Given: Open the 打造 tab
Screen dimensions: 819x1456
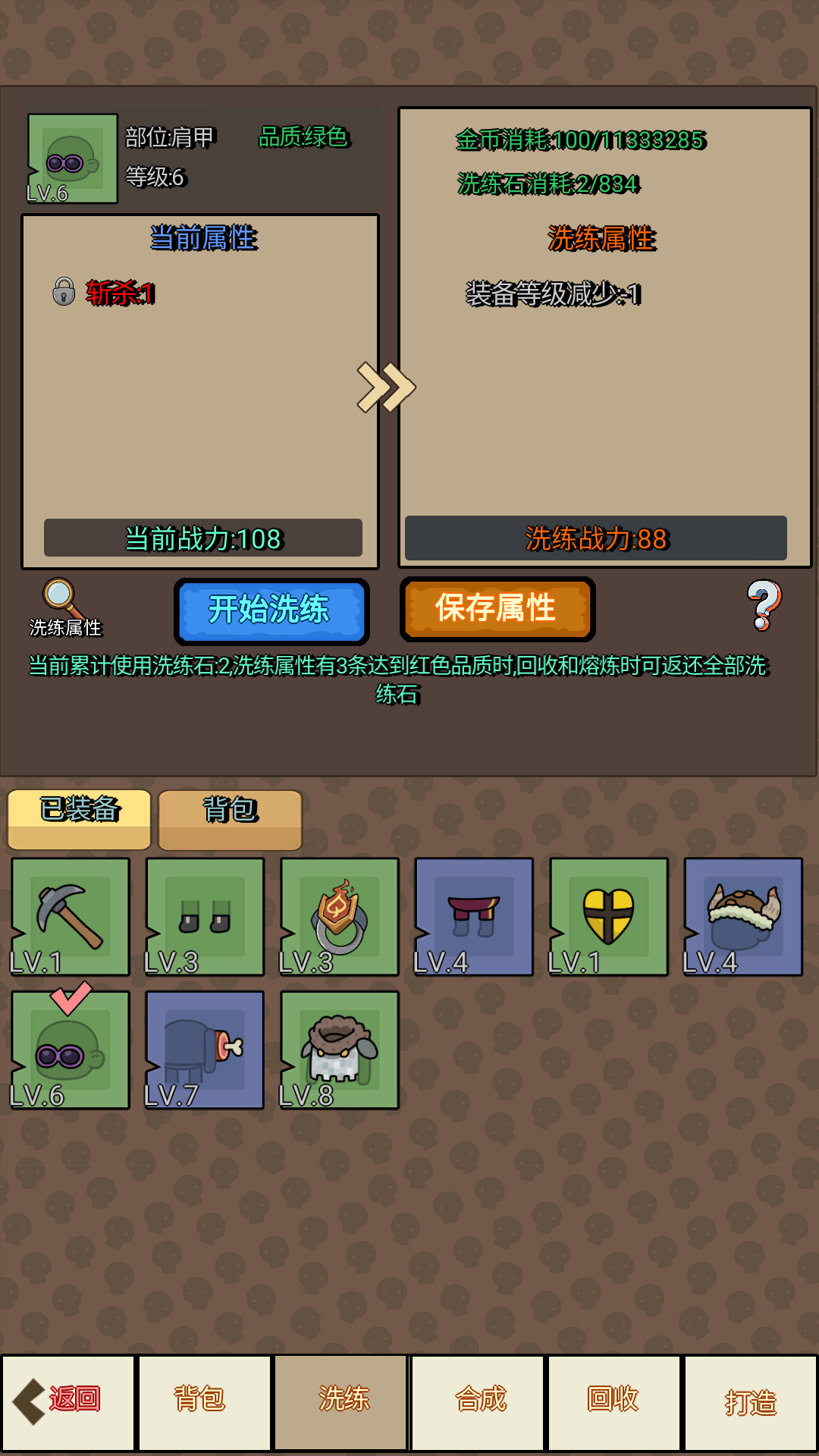Looking at the screenshot, I should [750, 1401].
